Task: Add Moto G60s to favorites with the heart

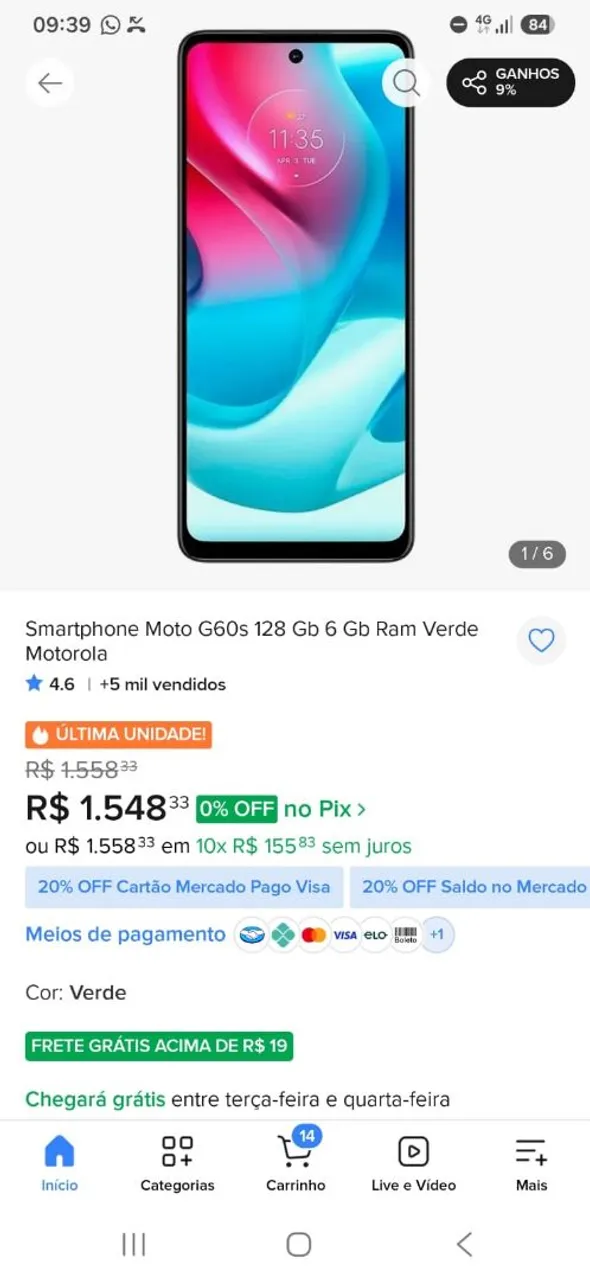Action: (541, 640)
